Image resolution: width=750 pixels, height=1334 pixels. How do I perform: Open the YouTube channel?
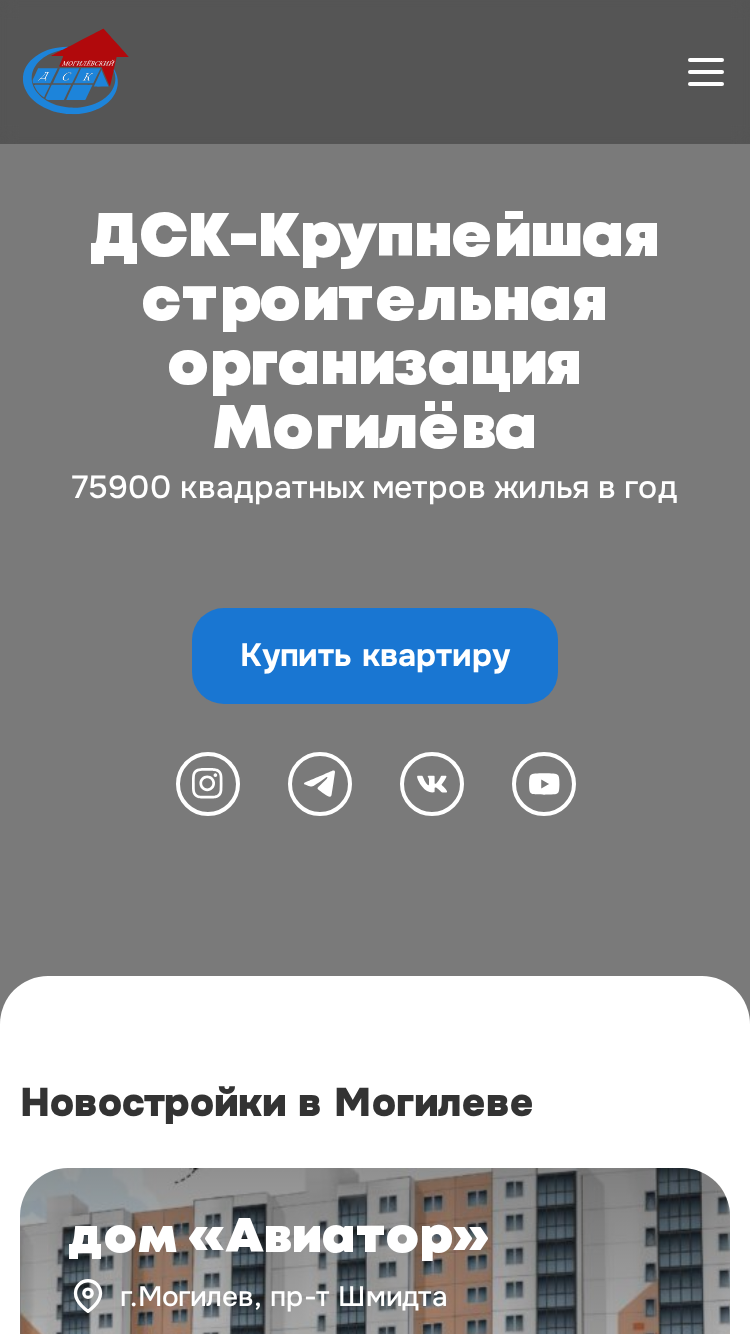click(x=544, y=784)
